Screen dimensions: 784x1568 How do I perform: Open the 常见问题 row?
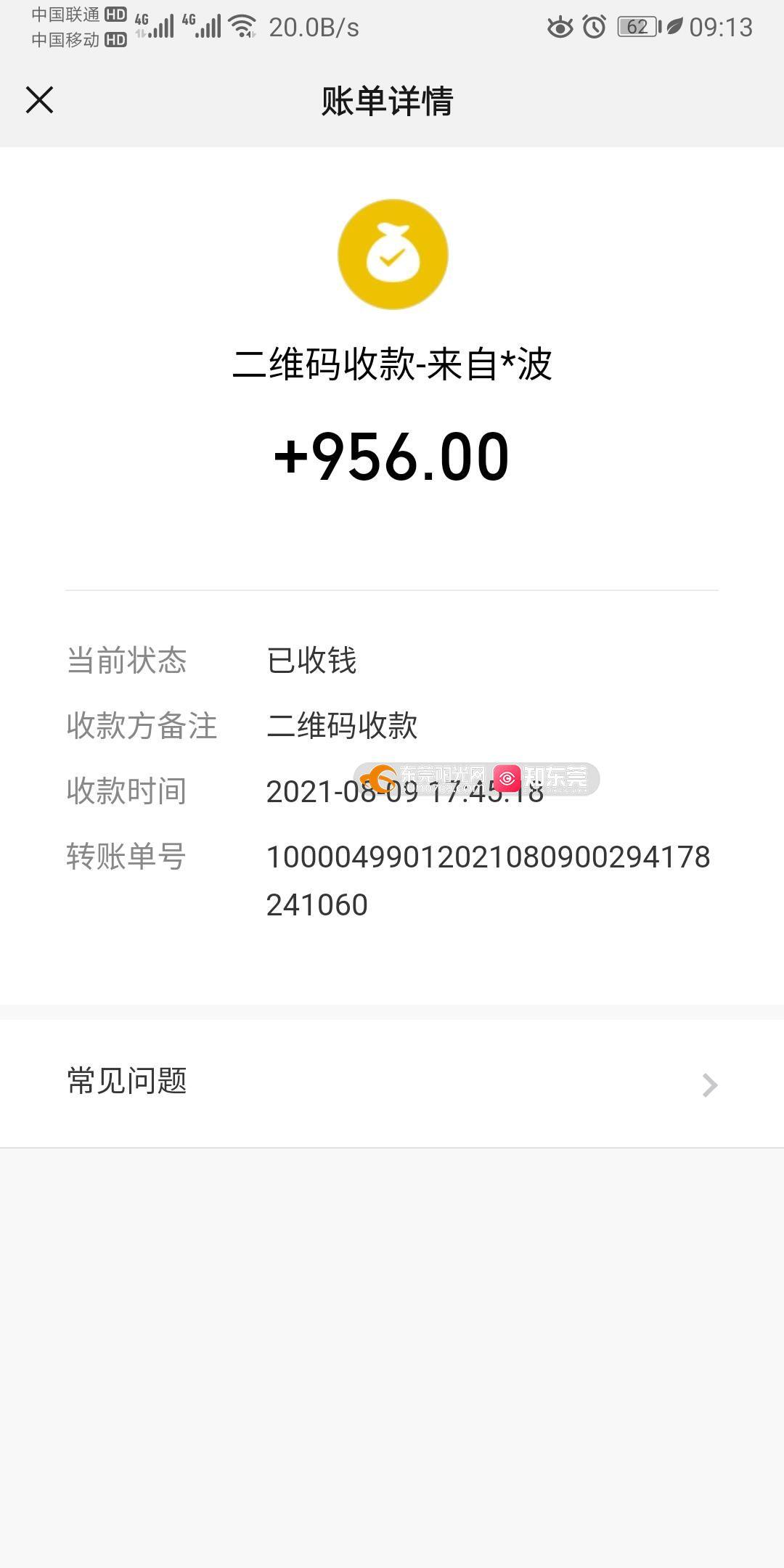392,1082
